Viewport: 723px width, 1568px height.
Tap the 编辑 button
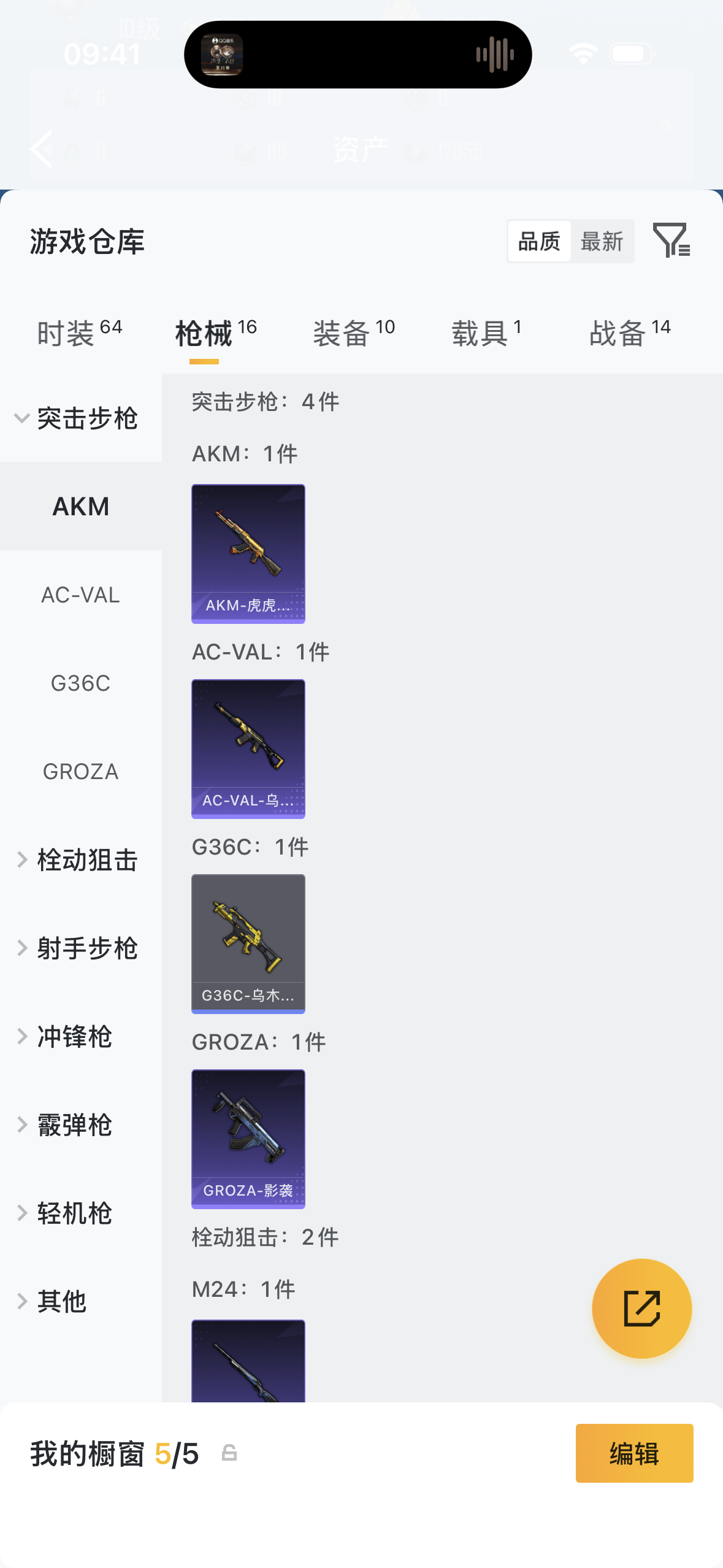pos(634,1453)
